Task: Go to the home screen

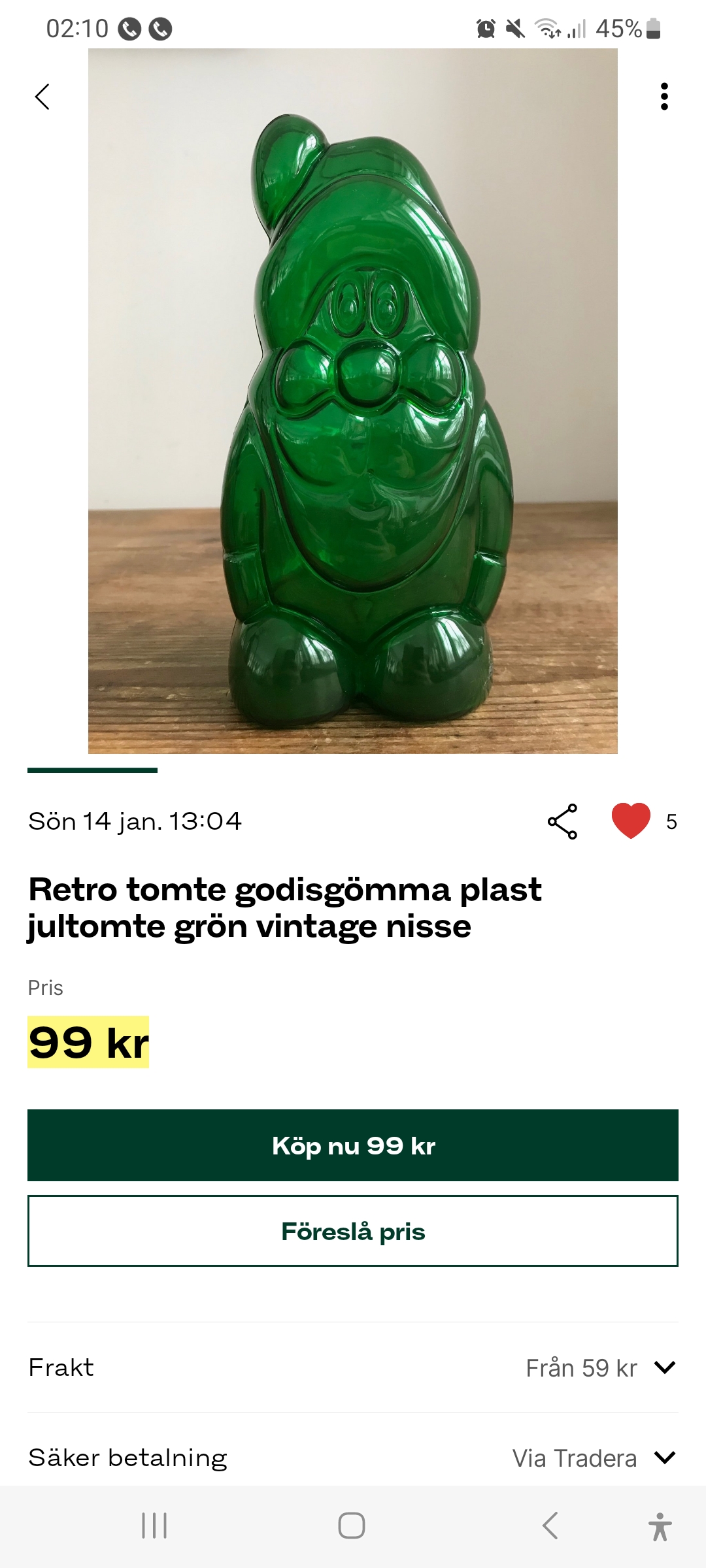Action: pos(352,1526)
